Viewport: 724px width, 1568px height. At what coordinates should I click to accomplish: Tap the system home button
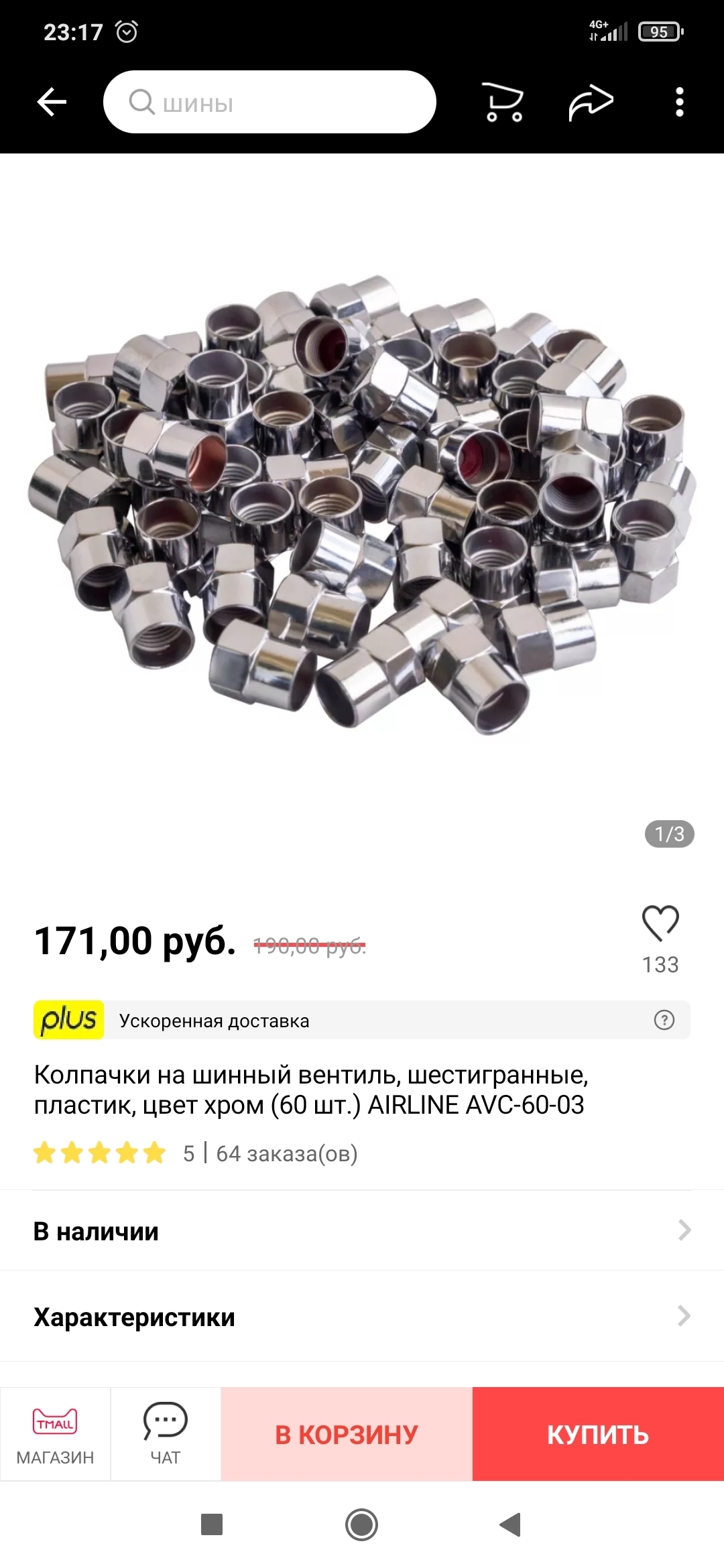click(x=362, y=1524)
